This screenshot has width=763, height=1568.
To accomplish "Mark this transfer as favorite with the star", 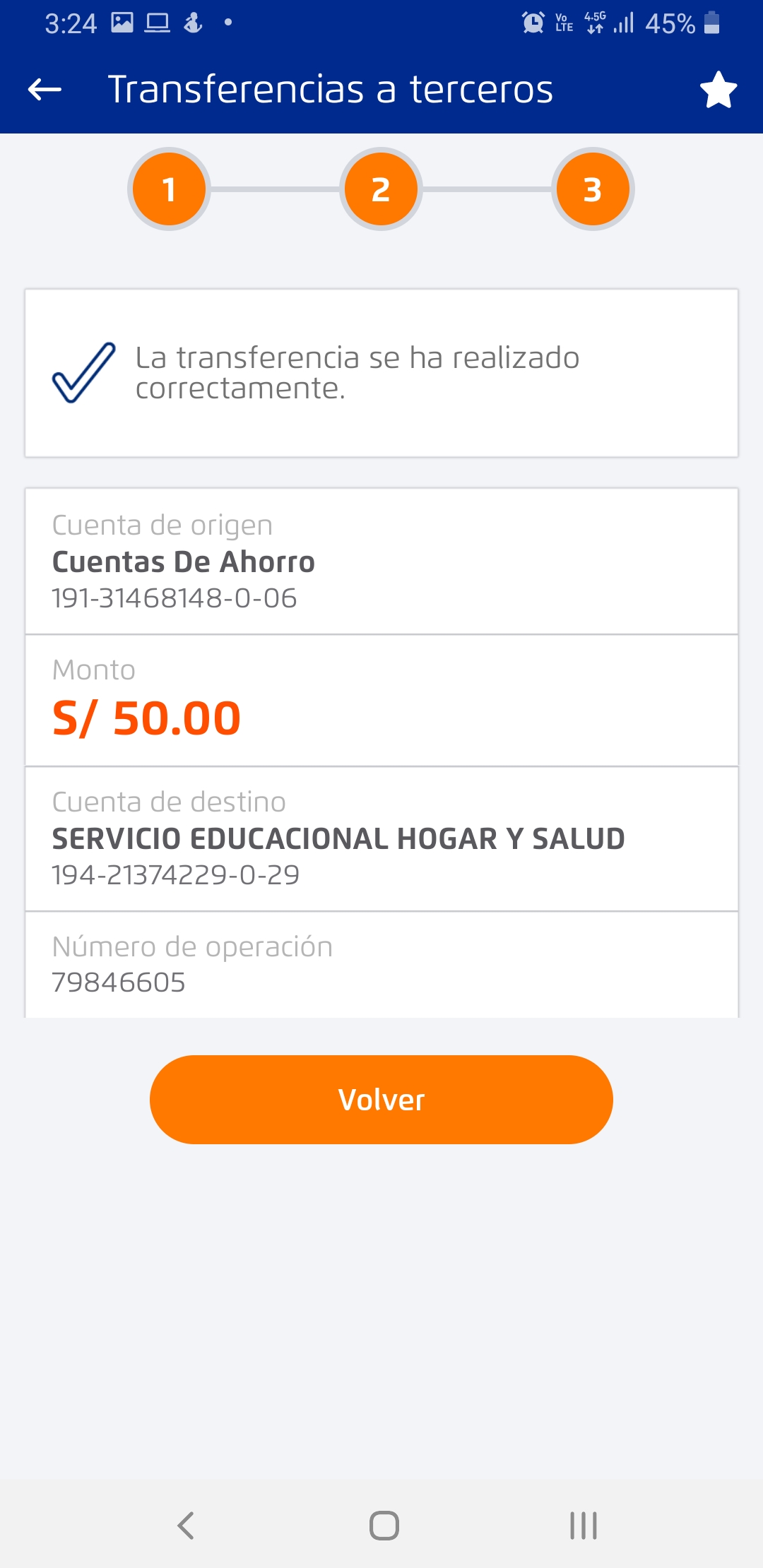I will pos(718,90).
